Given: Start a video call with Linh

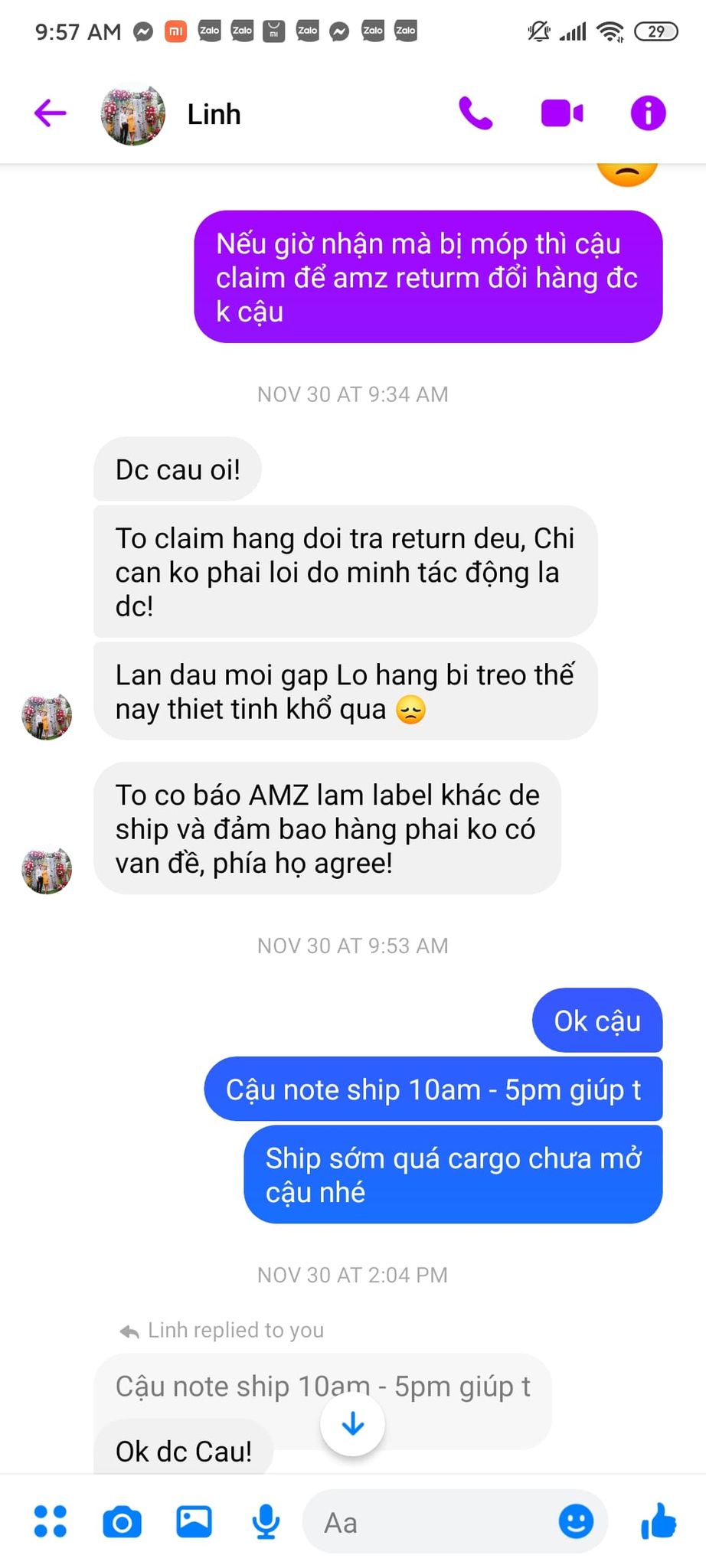Looking at the screenshot, I should [562, 114].
